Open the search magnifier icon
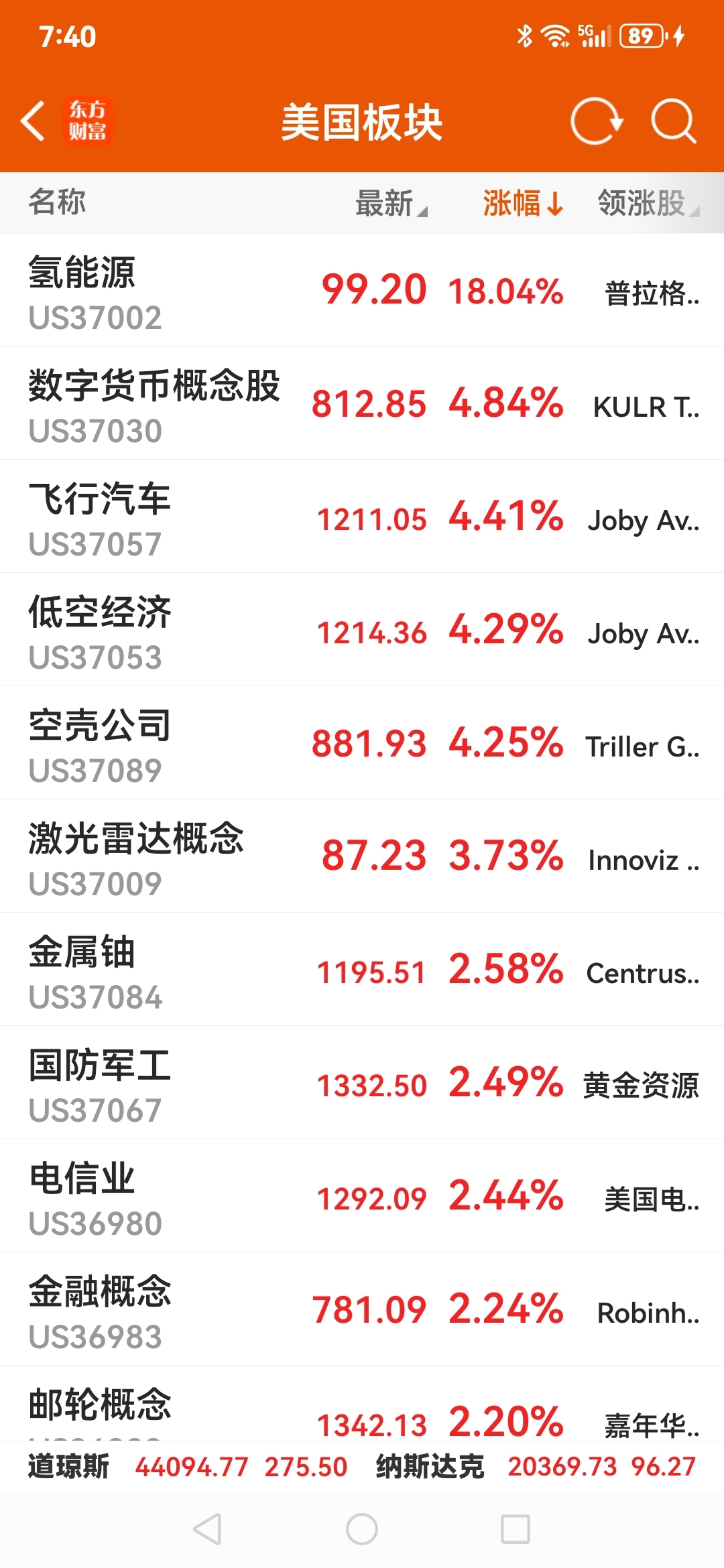The width and height of the screenshot is (724, 1568). (674, 121)
